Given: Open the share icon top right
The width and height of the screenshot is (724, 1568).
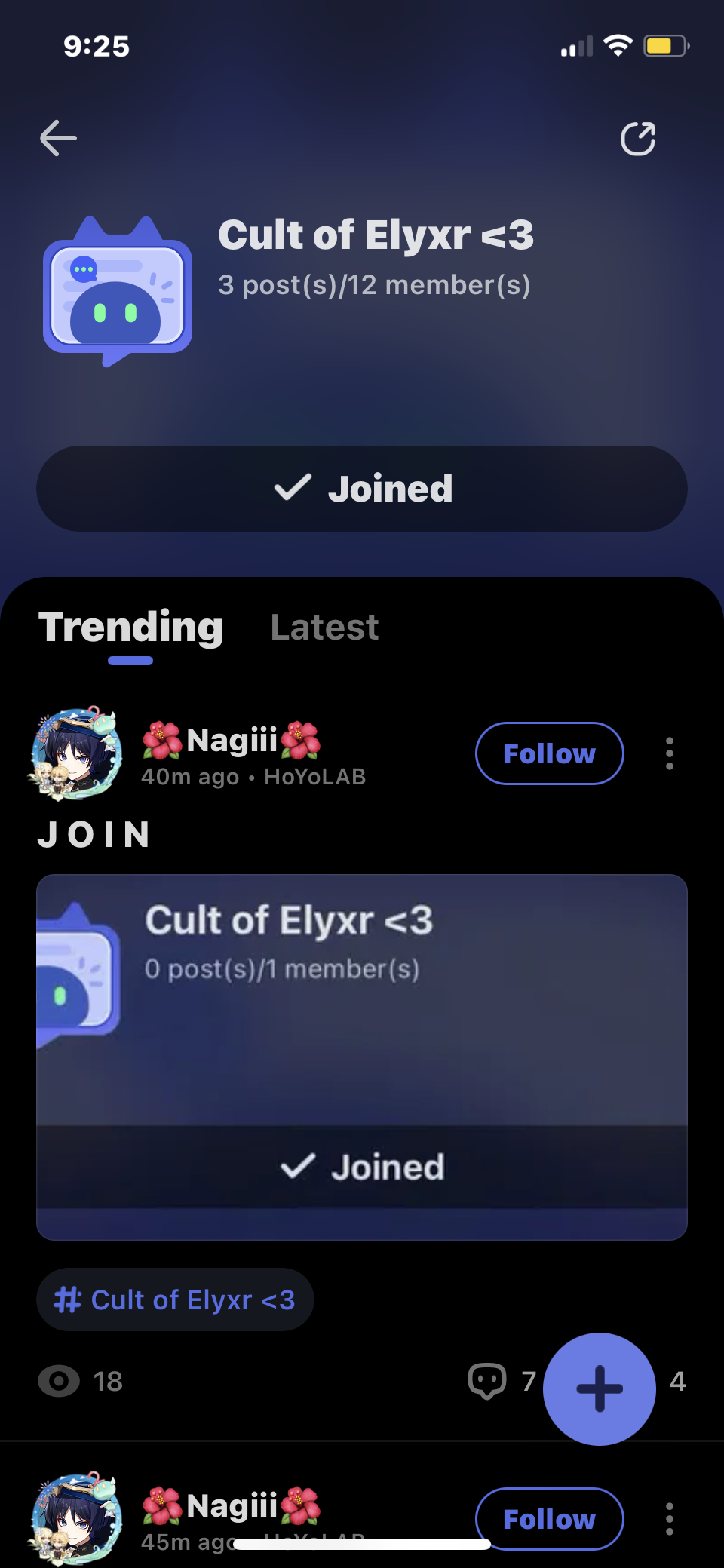Looking at the screenshot, I should click(638, 137).
